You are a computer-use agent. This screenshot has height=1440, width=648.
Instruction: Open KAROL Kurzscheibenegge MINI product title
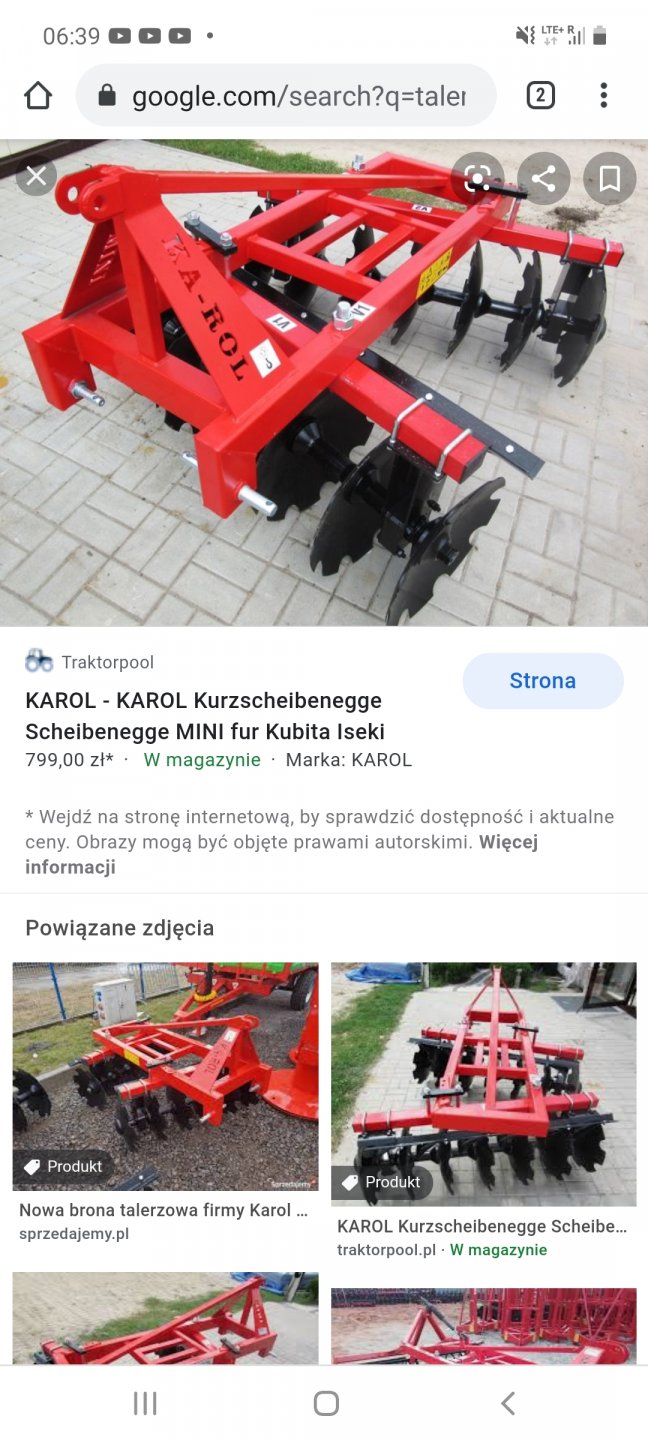(204, 716)
